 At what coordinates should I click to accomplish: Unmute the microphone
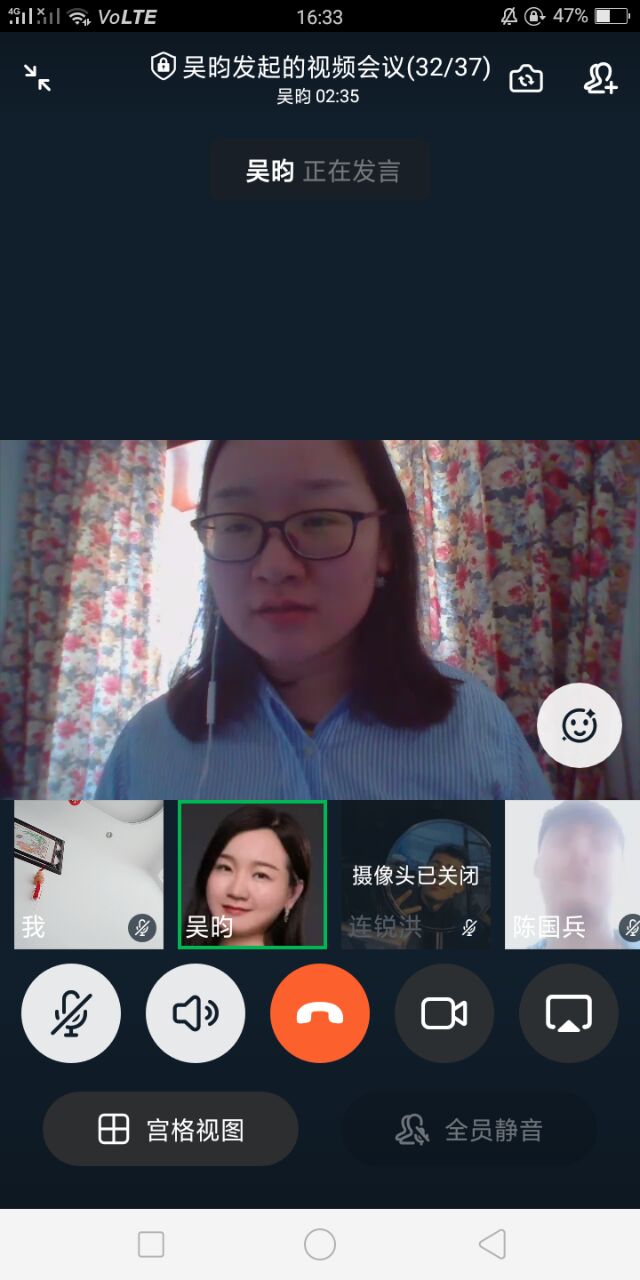[x=71, y=1013]
